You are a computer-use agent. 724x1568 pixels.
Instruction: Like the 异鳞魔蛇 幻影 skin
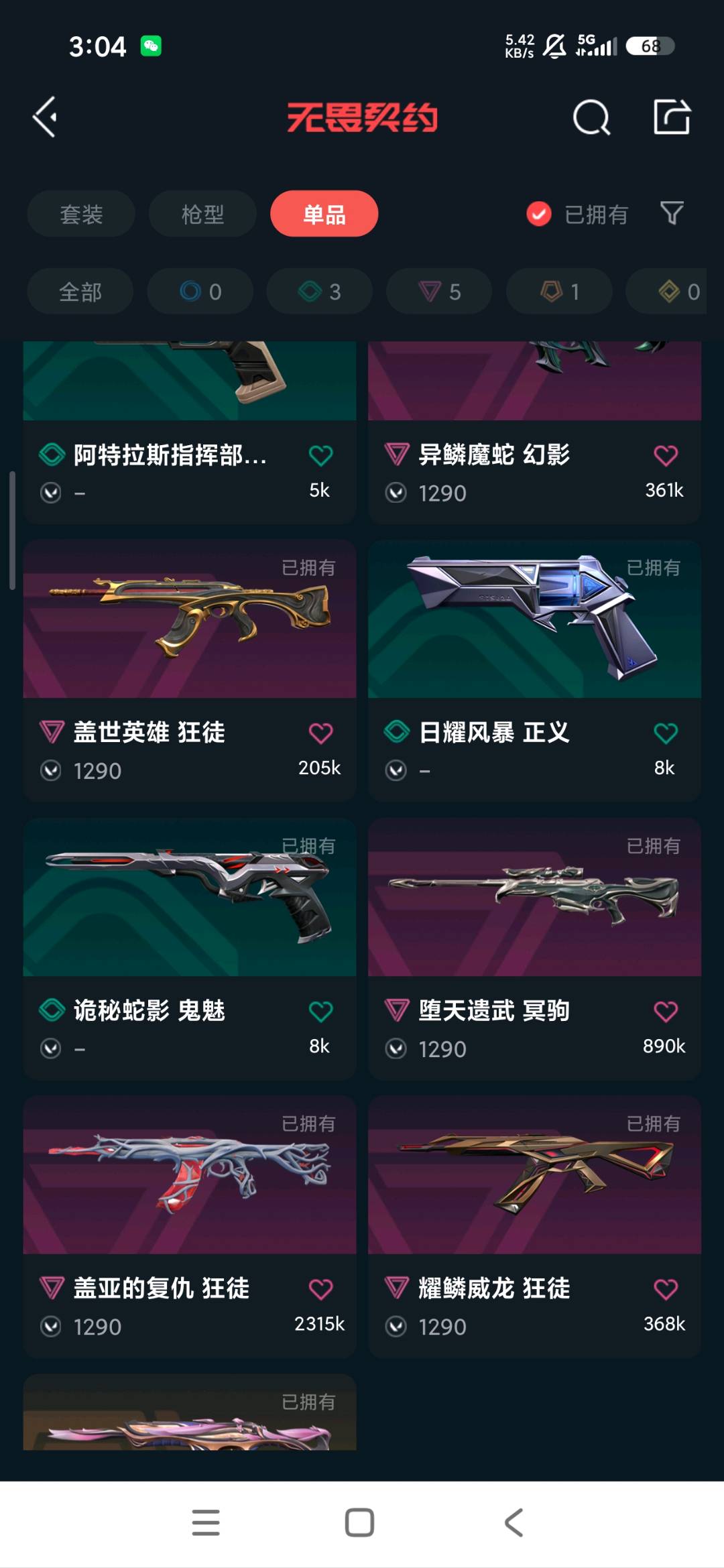tap(665, 455)
